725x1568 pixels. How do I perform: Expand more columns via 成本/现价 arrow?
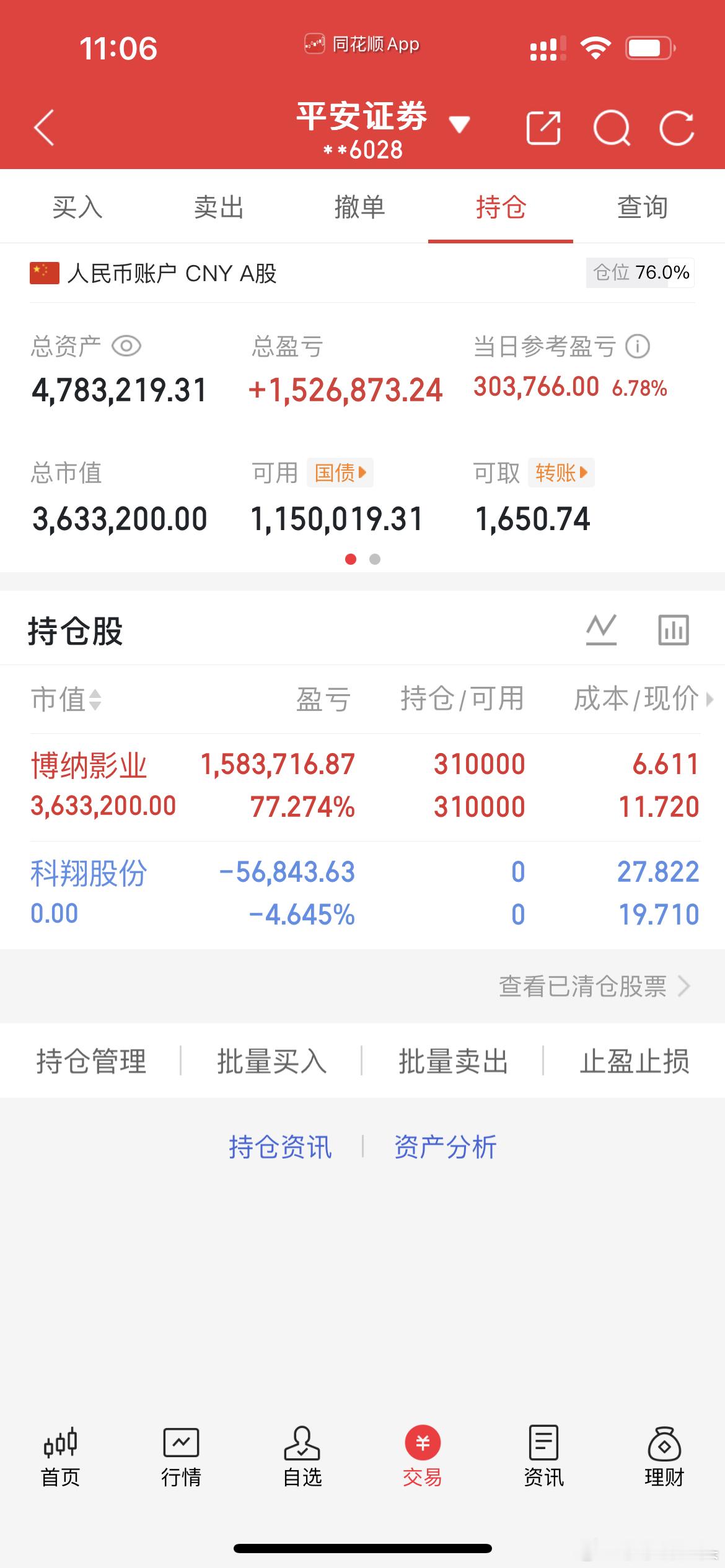(x=710, y=701)
